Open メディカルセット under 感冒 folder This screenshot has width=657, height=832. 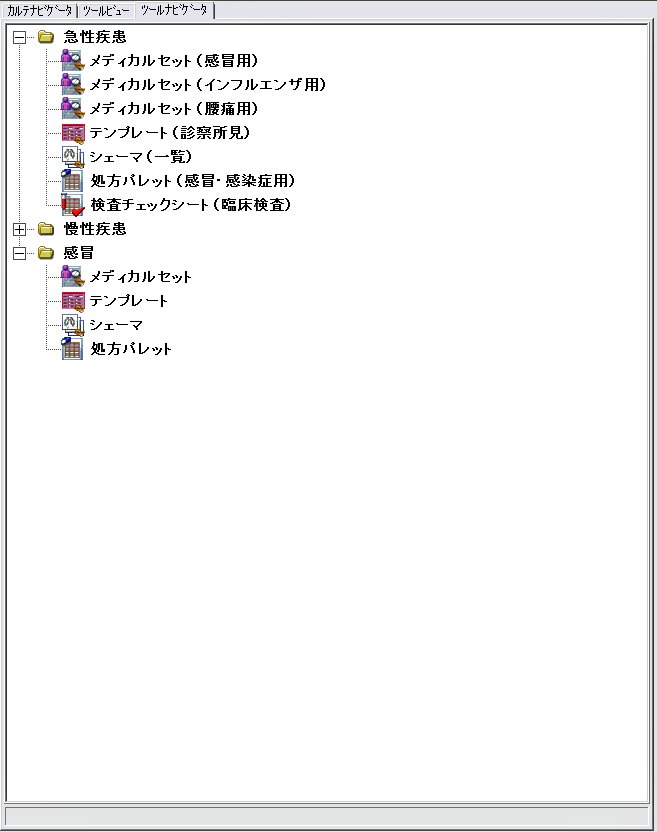(x=140, y=276)
